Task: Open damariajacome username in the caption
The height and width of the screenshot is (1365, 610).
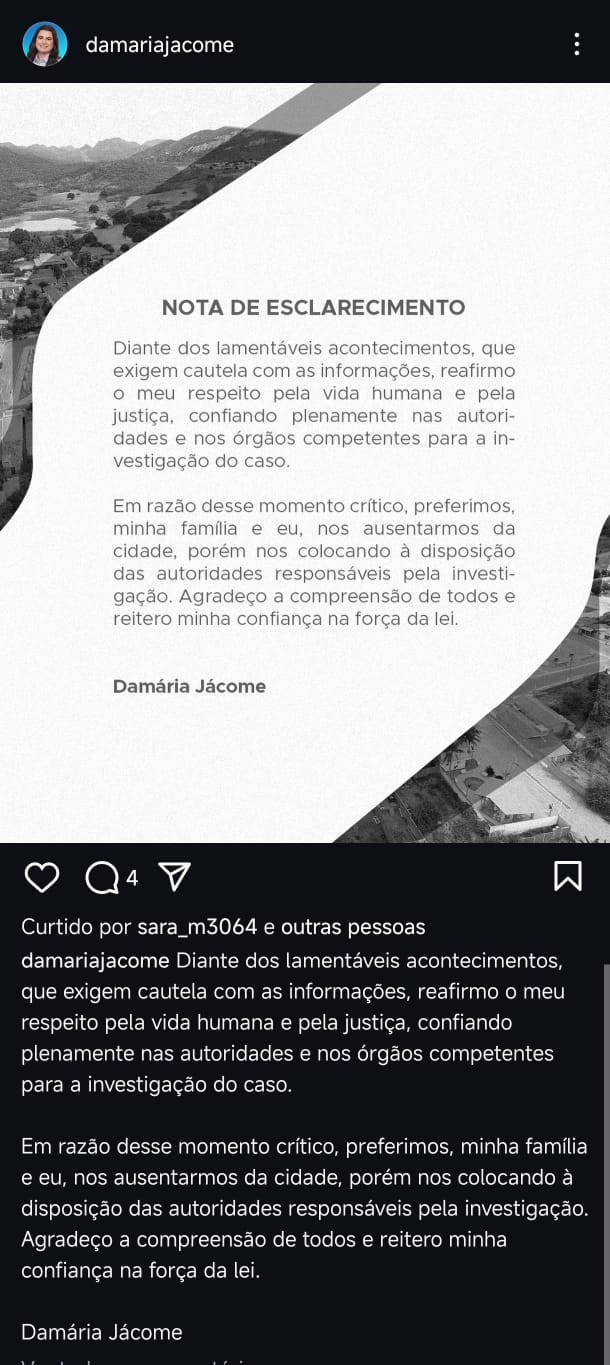Action: point(95,960)
